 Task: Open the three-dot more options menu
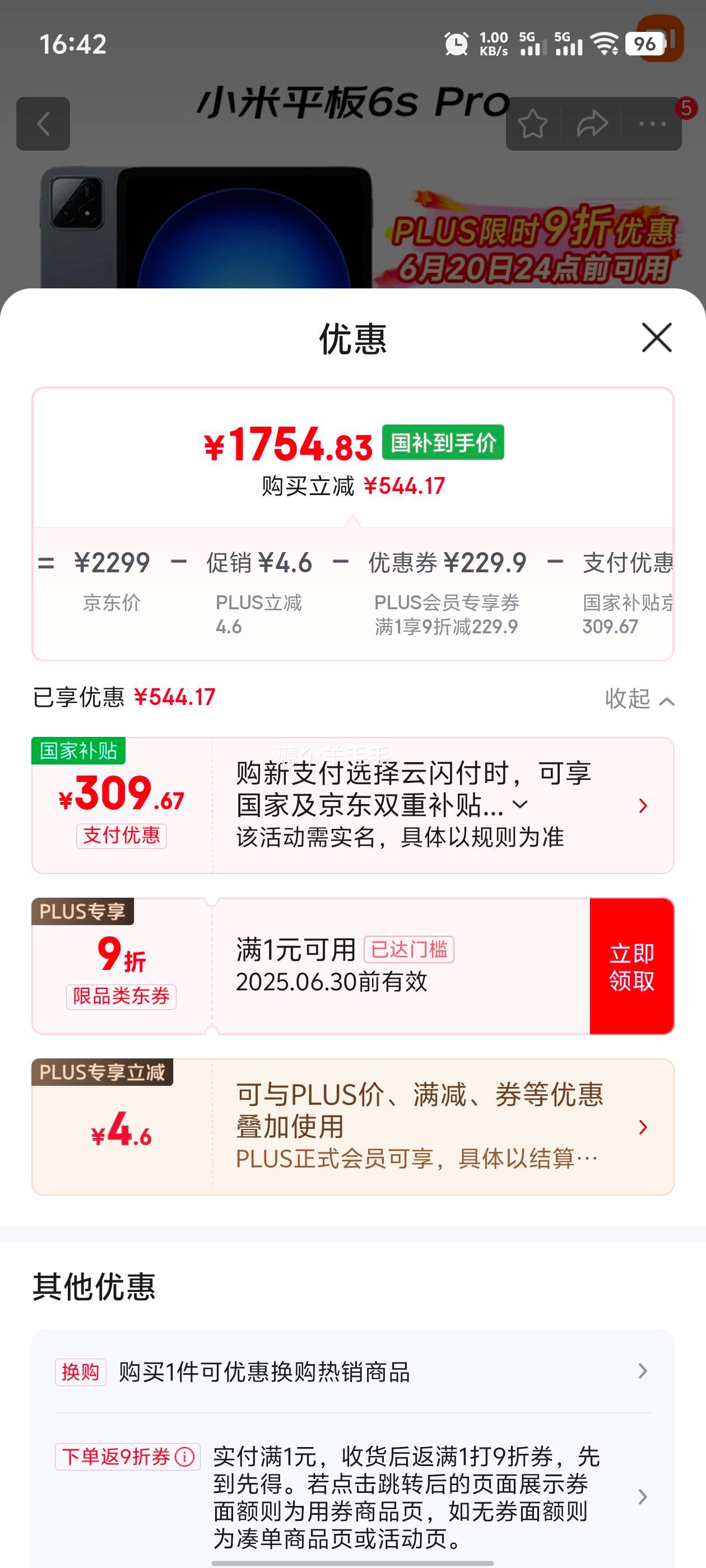click(652, 124)
